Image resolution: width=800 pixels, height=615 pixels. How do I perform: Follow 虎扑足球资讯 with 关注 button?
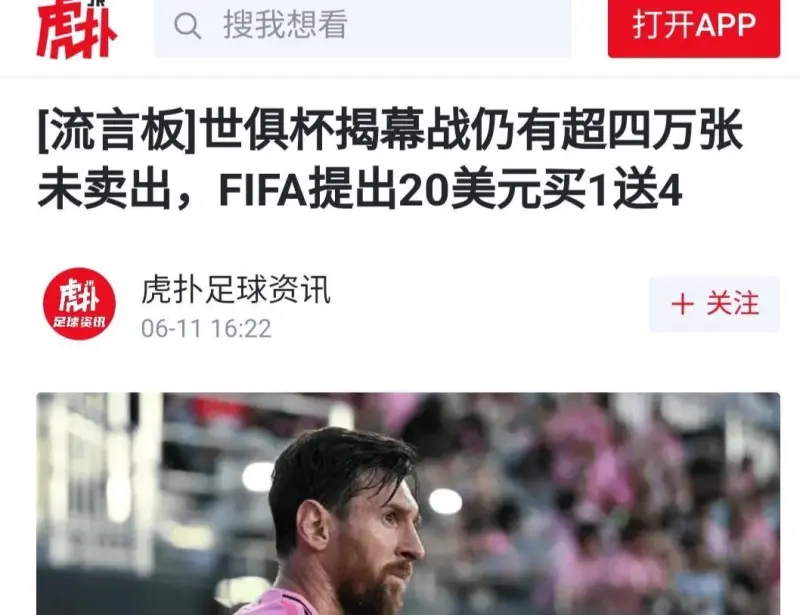(714, 304)
